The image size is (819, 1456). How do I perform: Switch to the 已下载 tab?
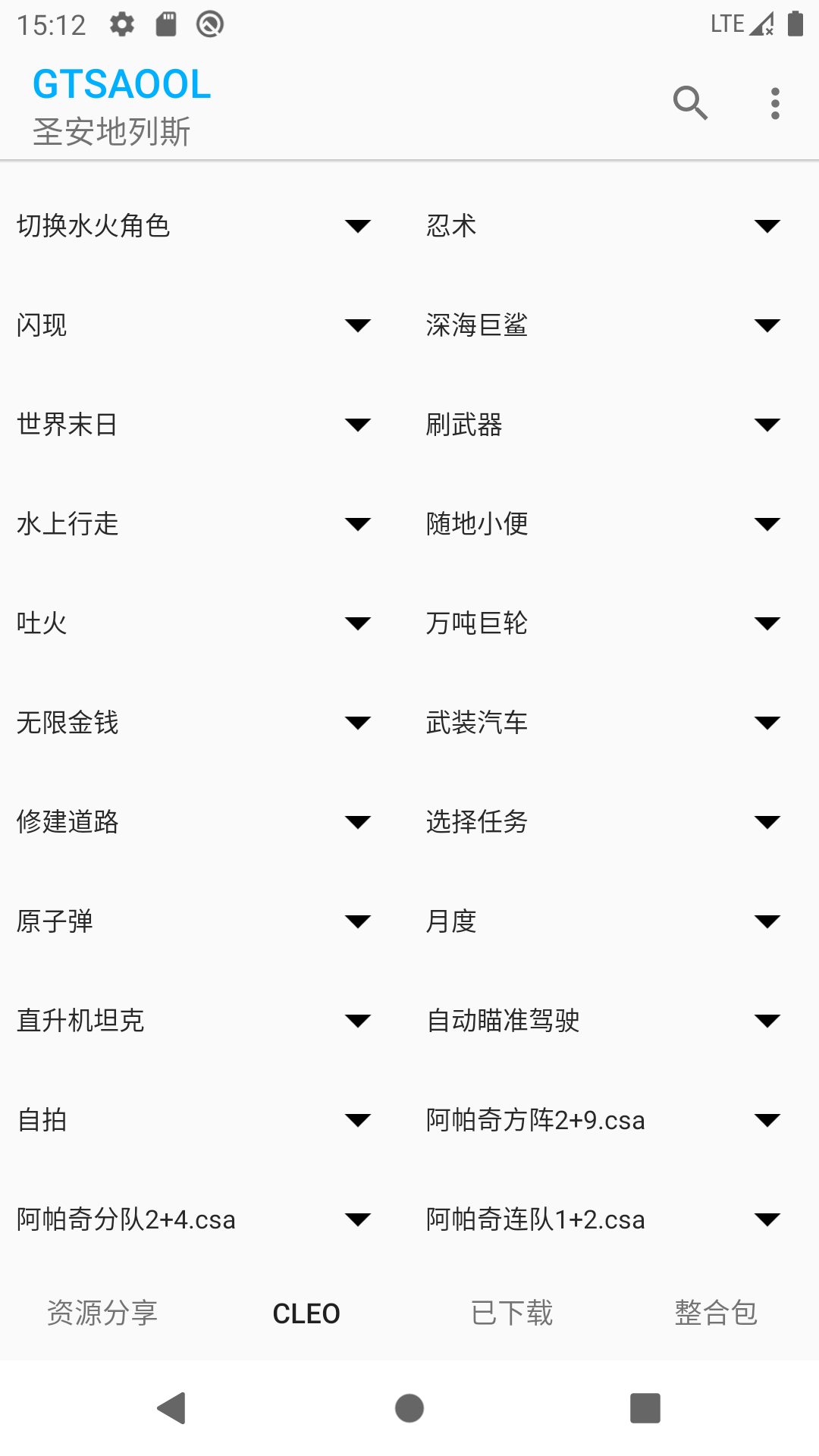(512, 1313)
